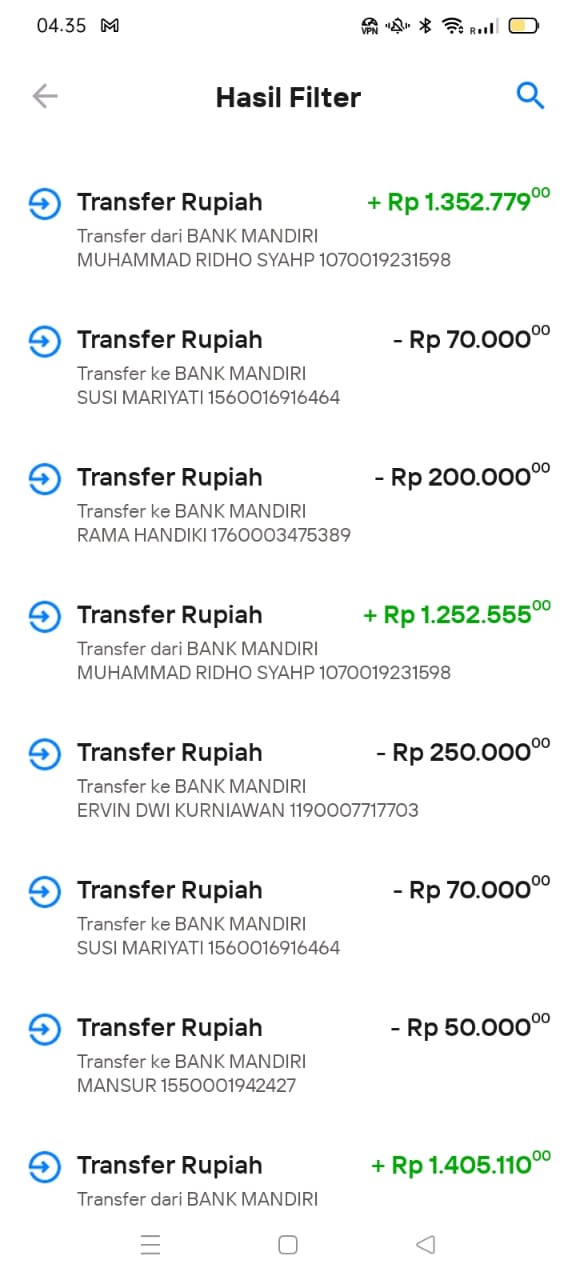Open the recent apps menu
Screen dimensions: 576x1280
pos(151,1245)
